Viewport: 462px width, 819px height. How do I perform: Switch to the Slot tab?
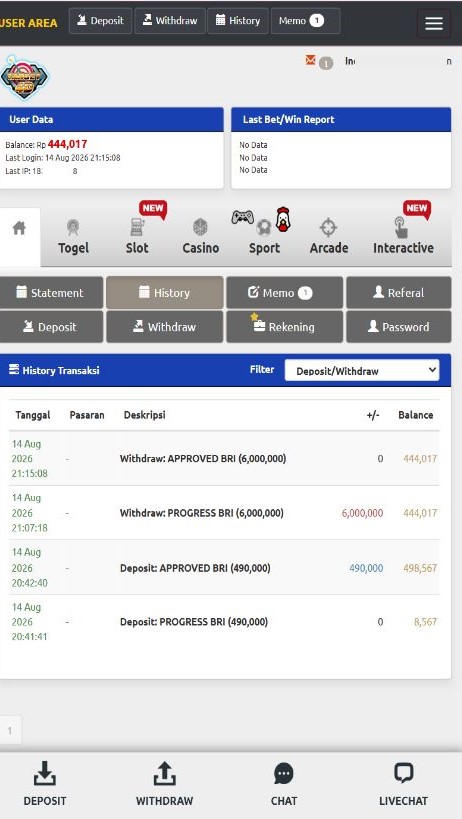tap(137, 237)
